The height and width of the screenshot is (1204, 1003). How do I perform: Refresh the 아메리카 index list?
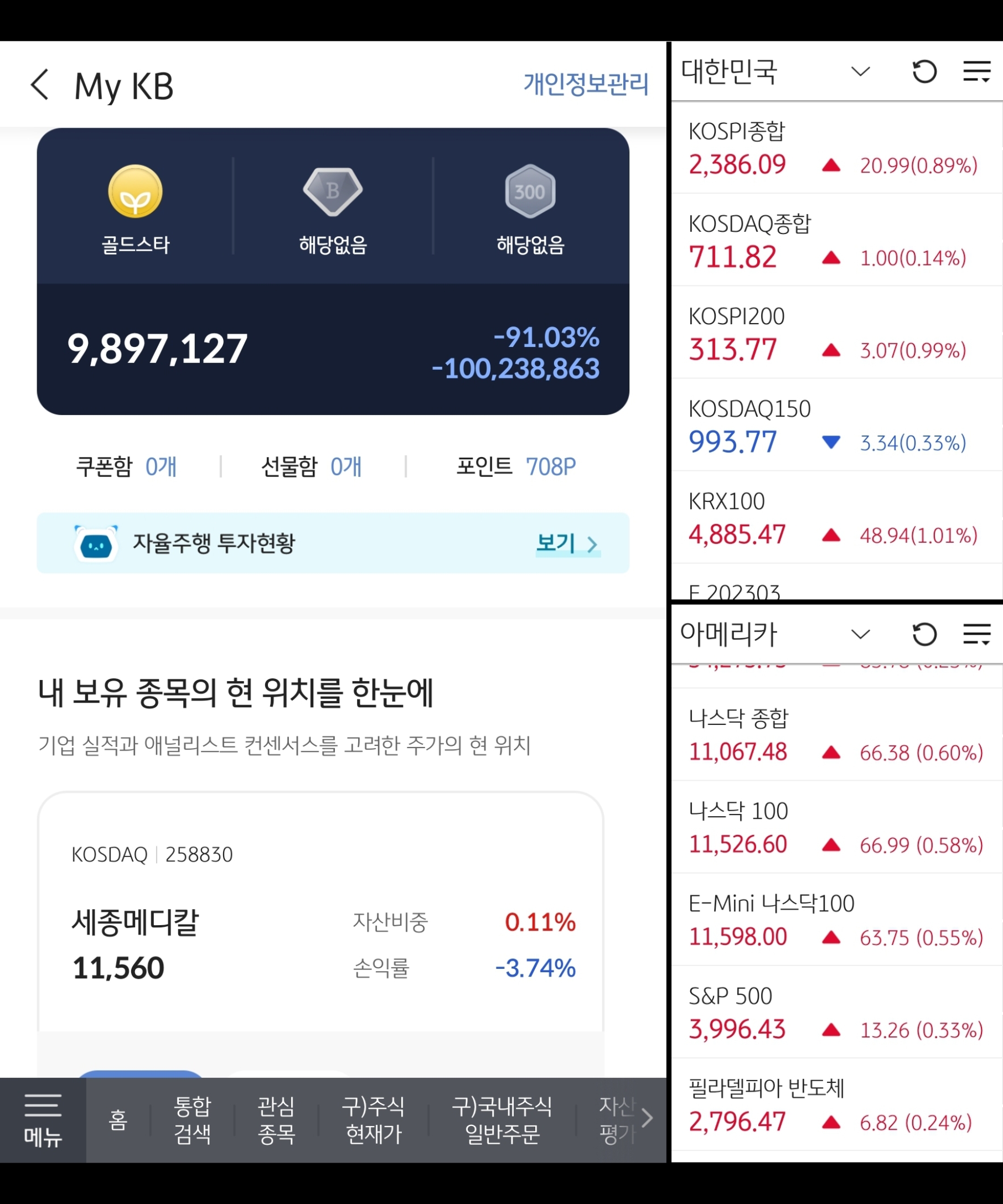[924, 634]
